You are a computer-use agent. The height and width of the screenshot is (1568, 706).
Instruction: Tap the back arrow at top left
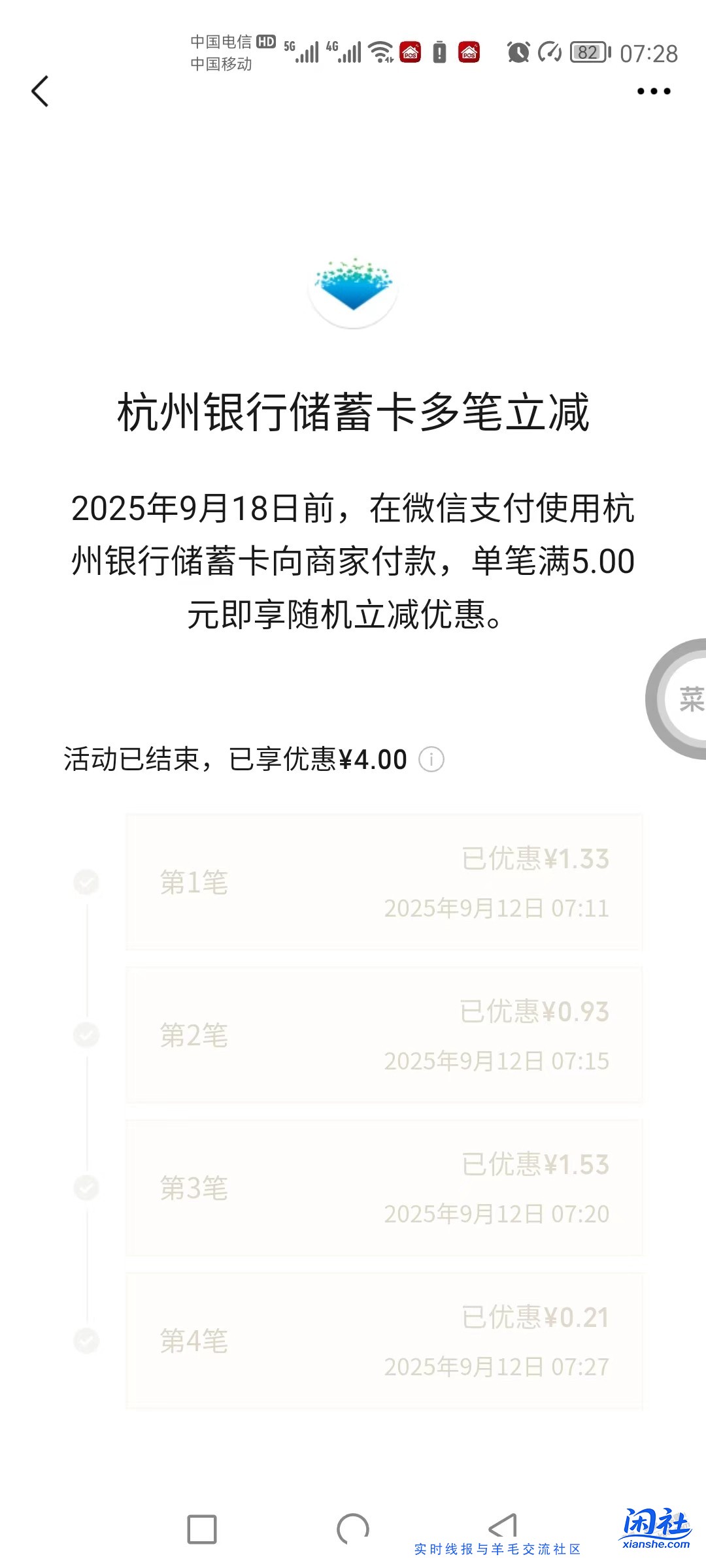[41, 91]
